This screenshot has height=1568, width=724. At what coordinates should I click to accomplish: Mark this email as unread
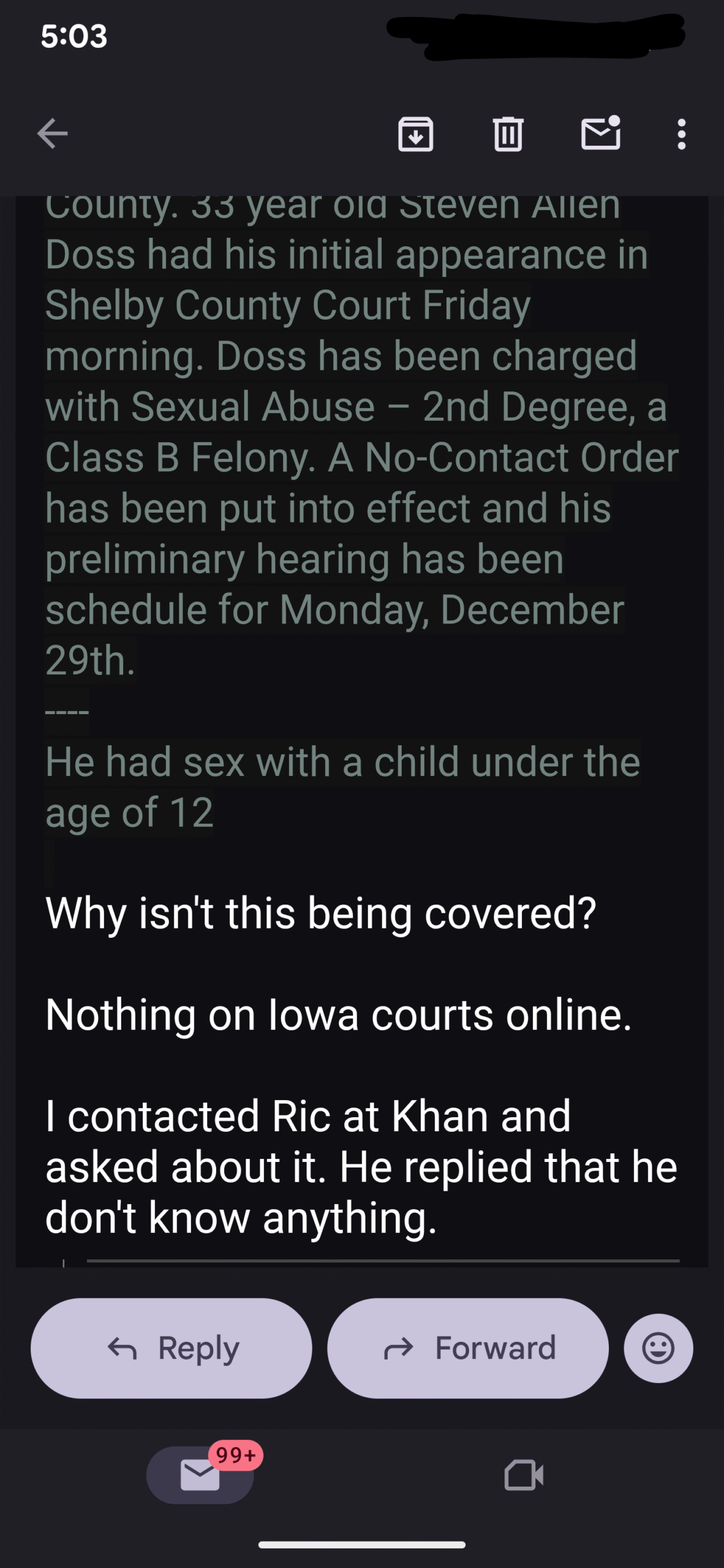click(x=600, y=134)
